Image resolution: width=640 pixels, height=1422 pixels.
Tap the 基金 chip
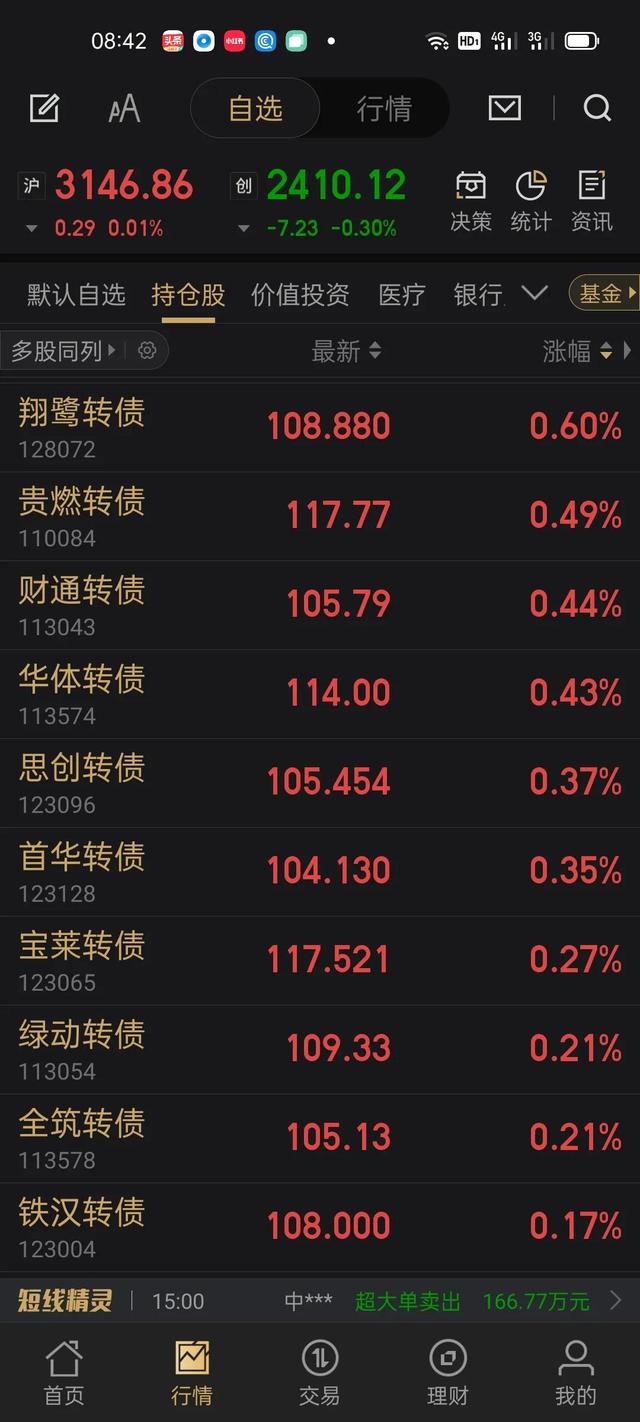pyautogui.click(x=605, y=293)
